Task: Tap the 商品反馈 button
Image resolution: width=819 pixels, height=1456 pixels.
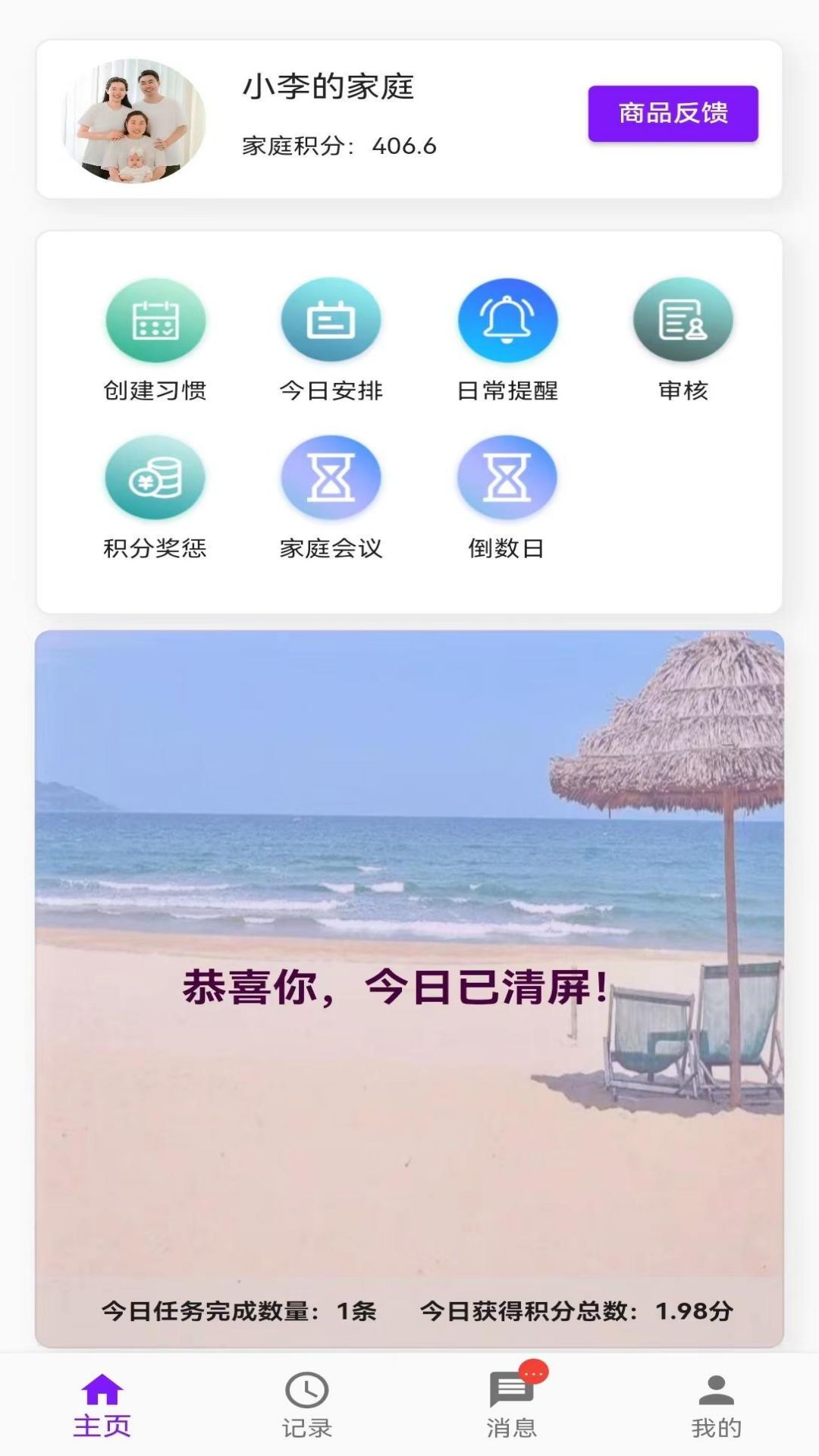Action: click(673, 114)
